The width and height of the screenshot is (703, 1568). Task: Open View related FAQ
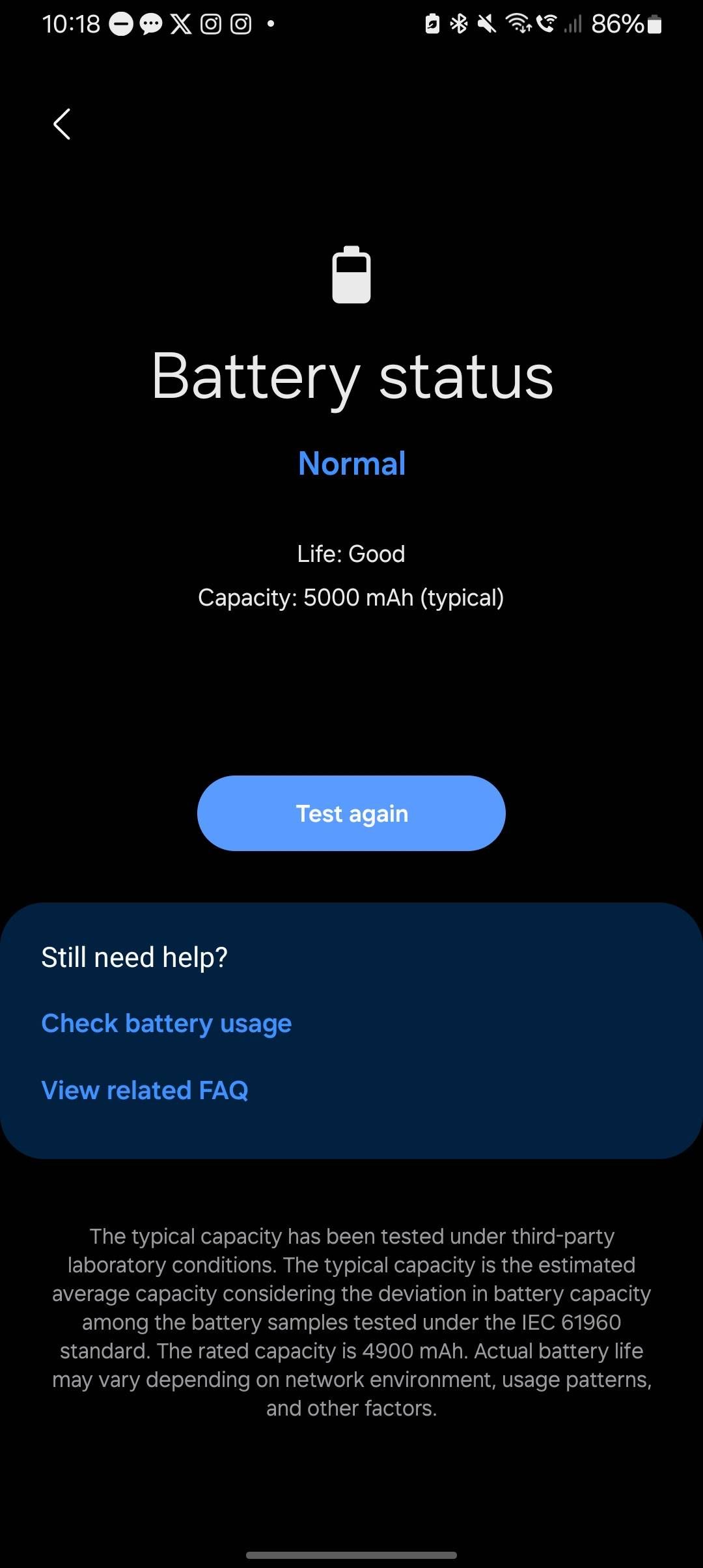[x=144, y=1089]
